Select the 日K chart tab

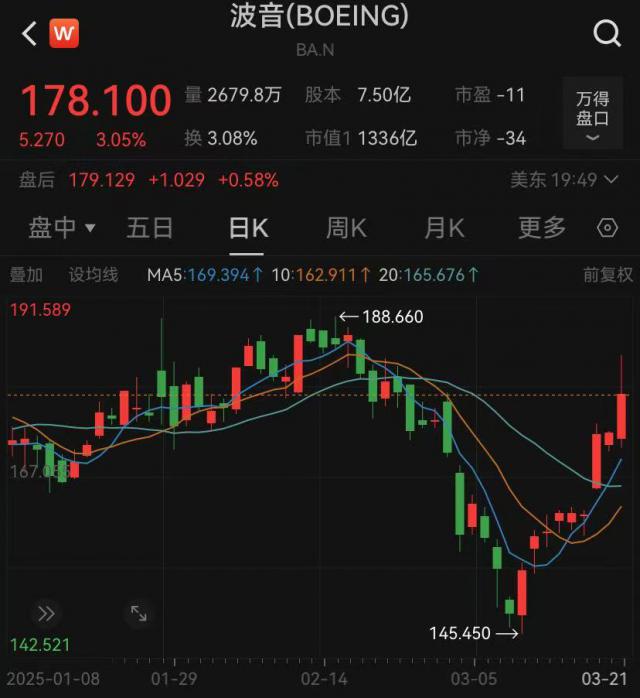coord(248,228)
